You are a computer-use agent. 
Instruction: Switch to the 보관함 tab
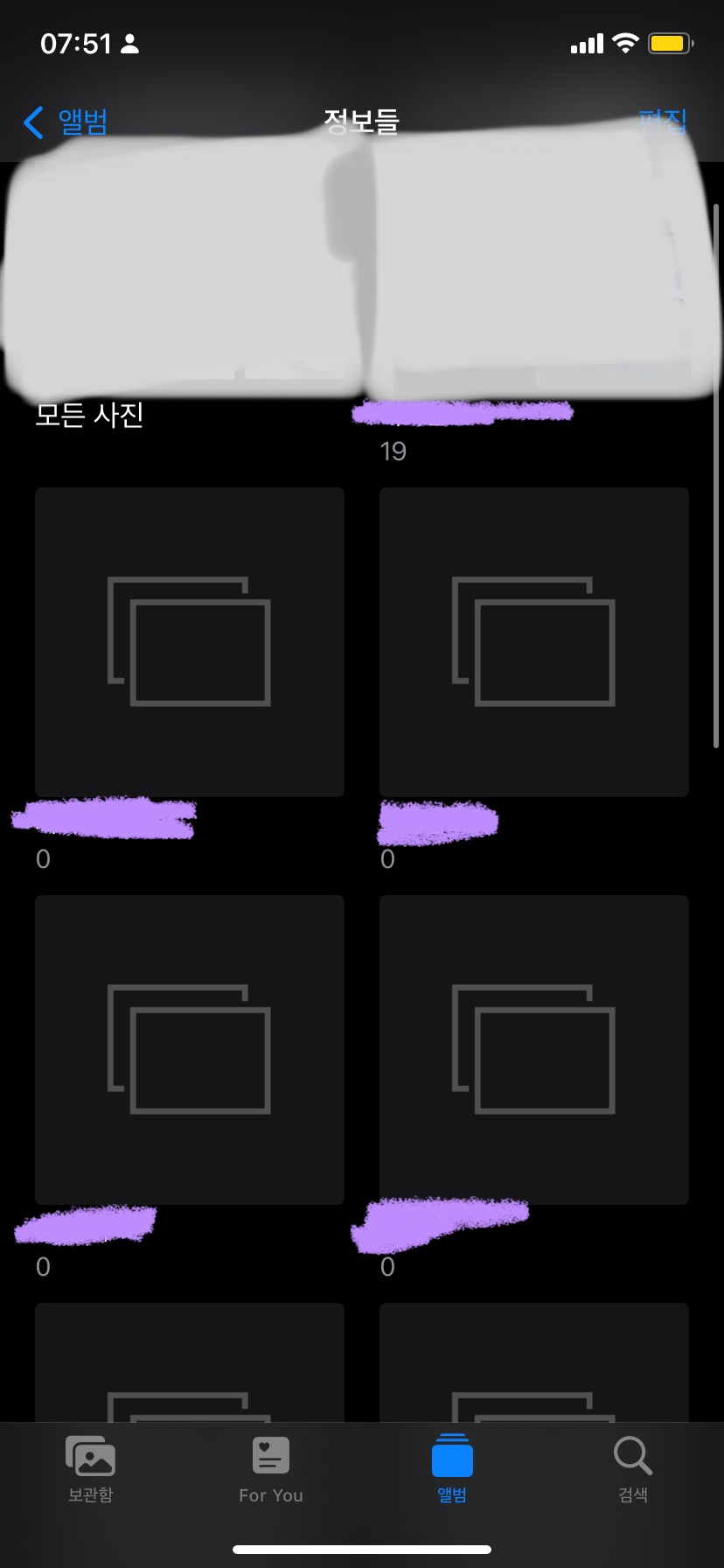coord(90,1469)
